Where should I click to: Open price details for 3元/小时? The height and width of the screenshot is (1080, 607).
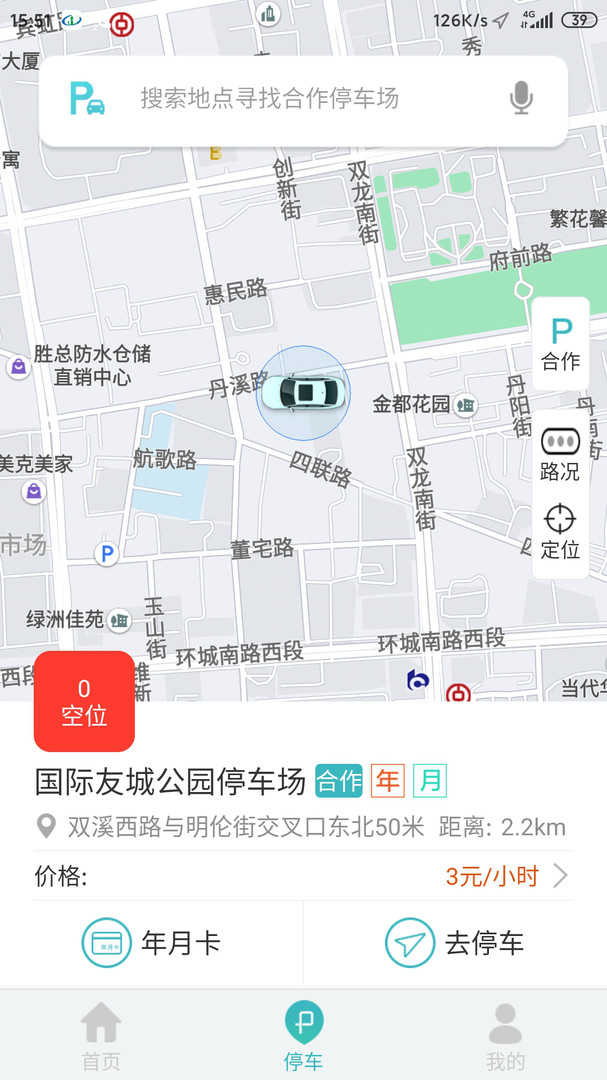pyautogui.click(x=505, y=877)
